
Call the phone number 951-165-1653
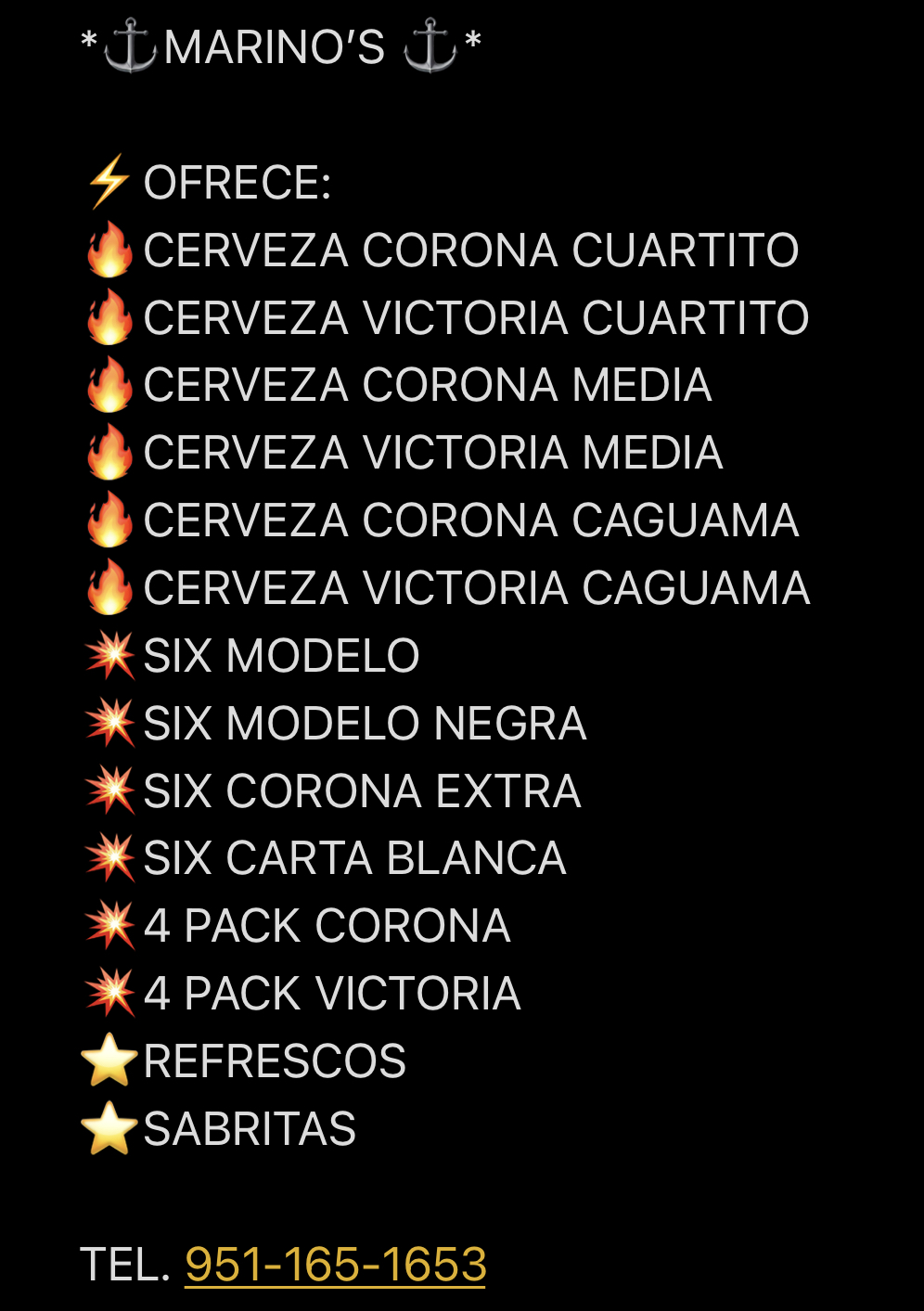pyautogui.click(x=335, y=1264)
